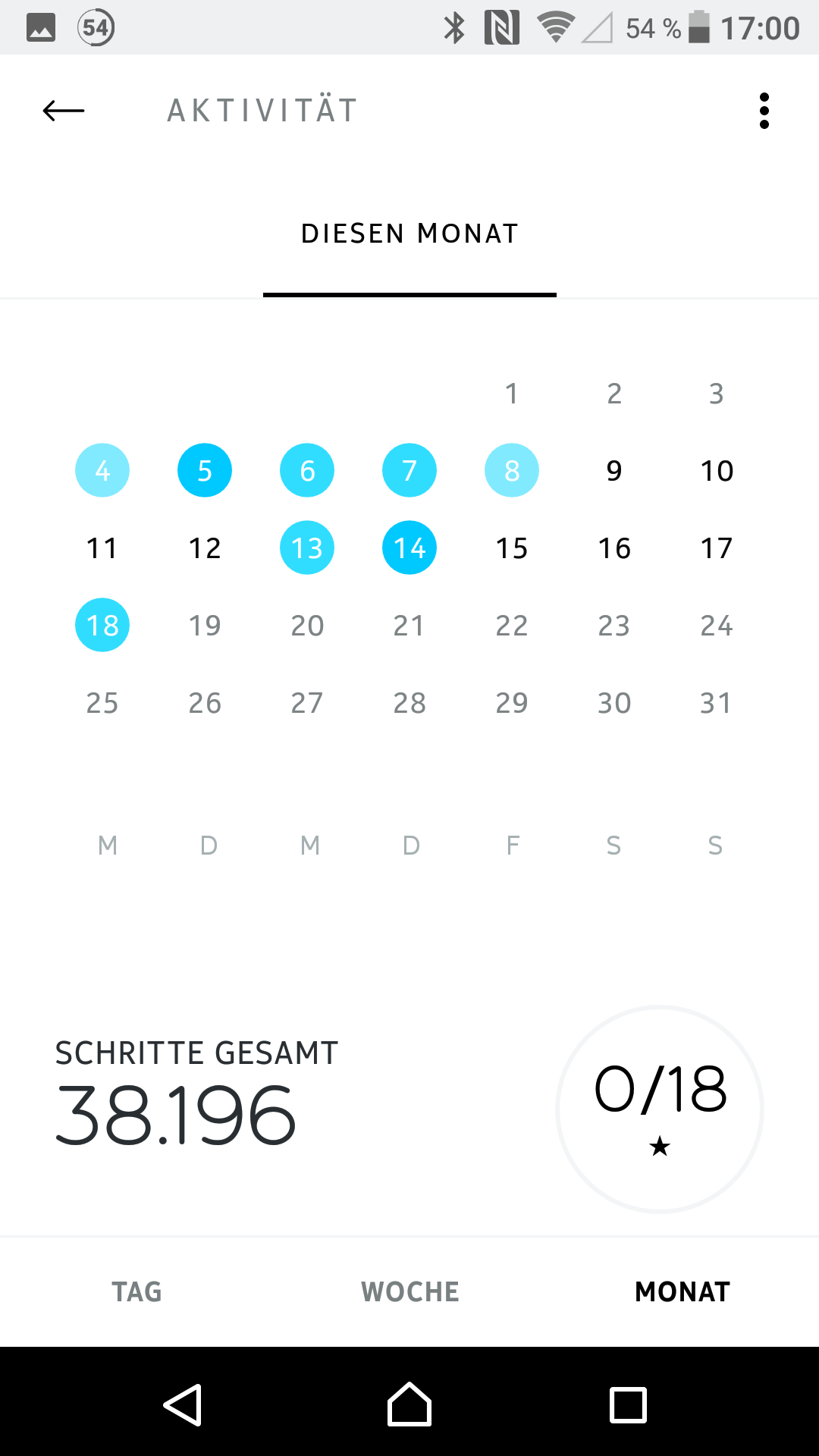This screenshot has width=819, height=1456.
Task: Switch to the Tag view
Action: [136, 1291]
